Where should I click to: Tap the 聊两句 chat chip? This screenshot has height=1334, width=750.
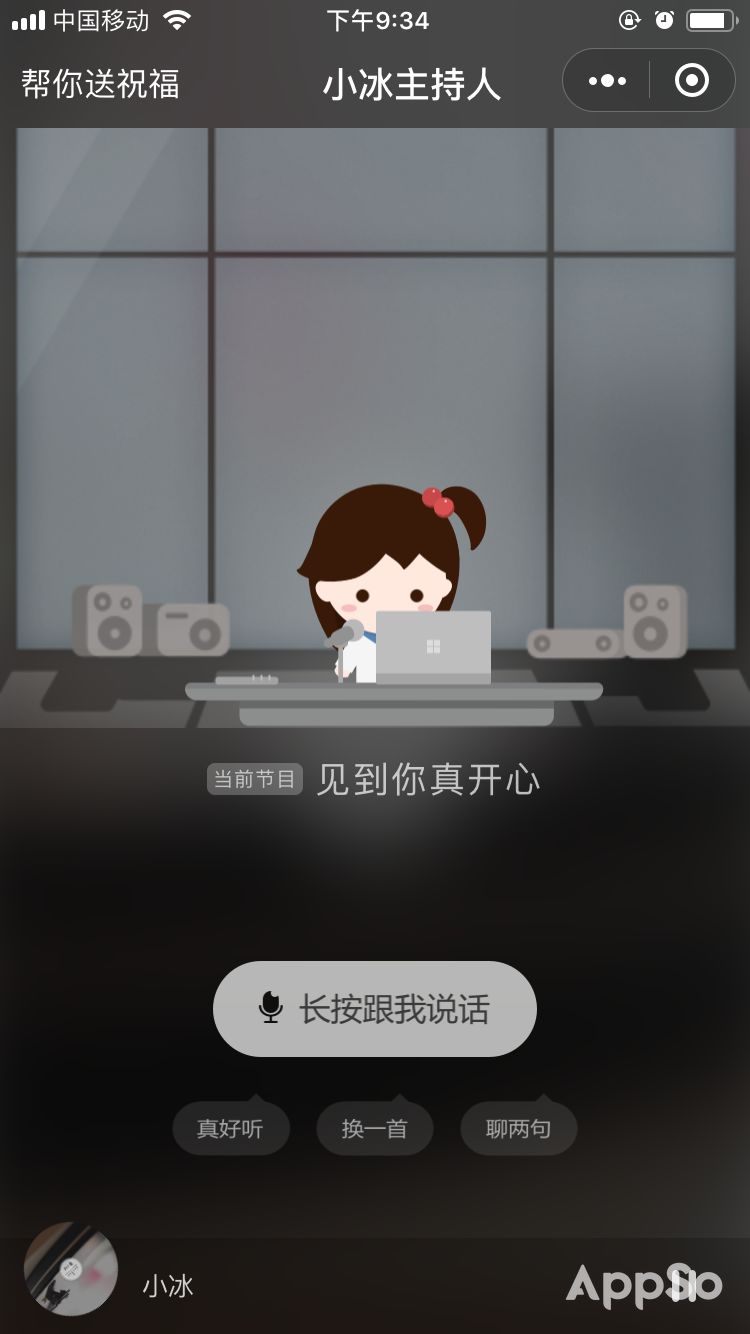click(x=518, y=1129)
